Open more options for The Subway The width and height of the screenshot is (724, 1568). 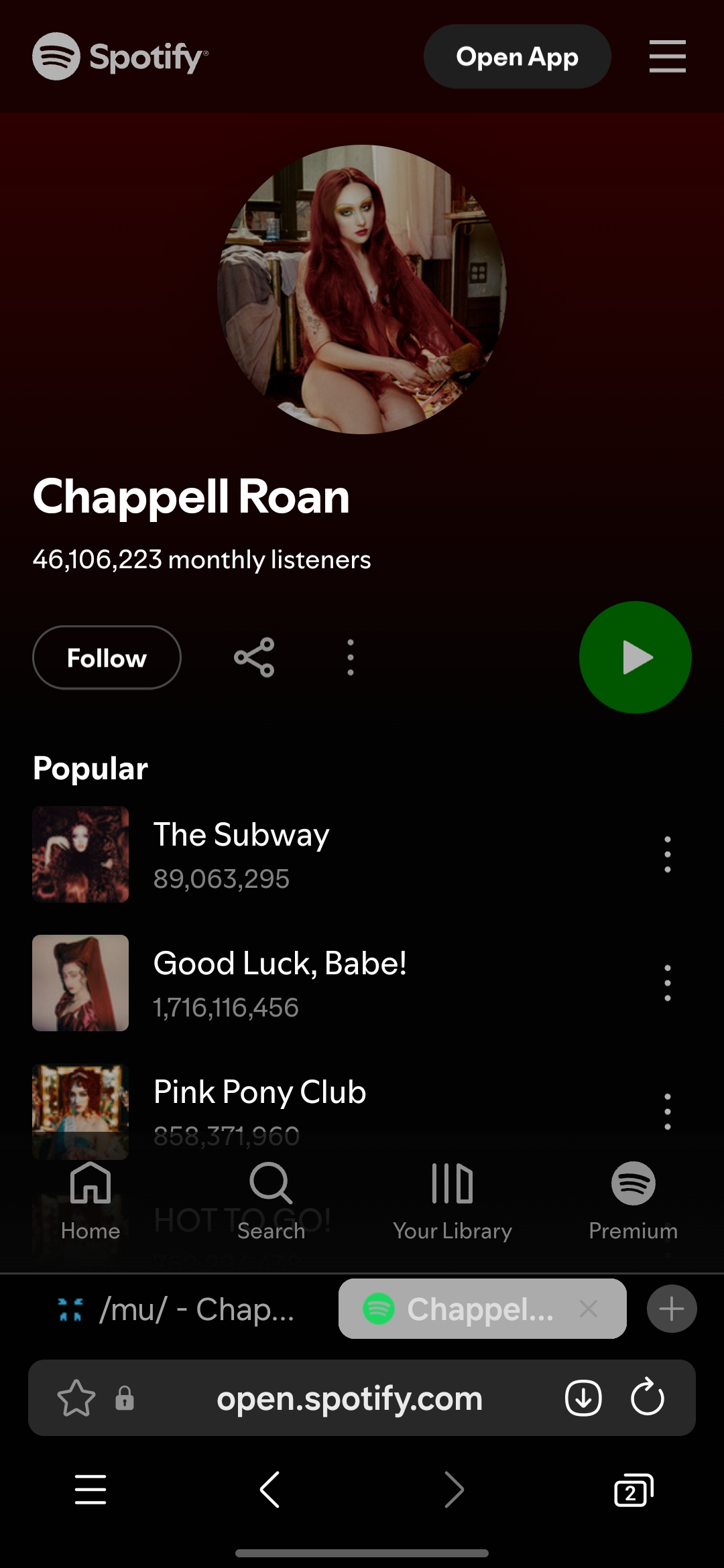[667, 854]
